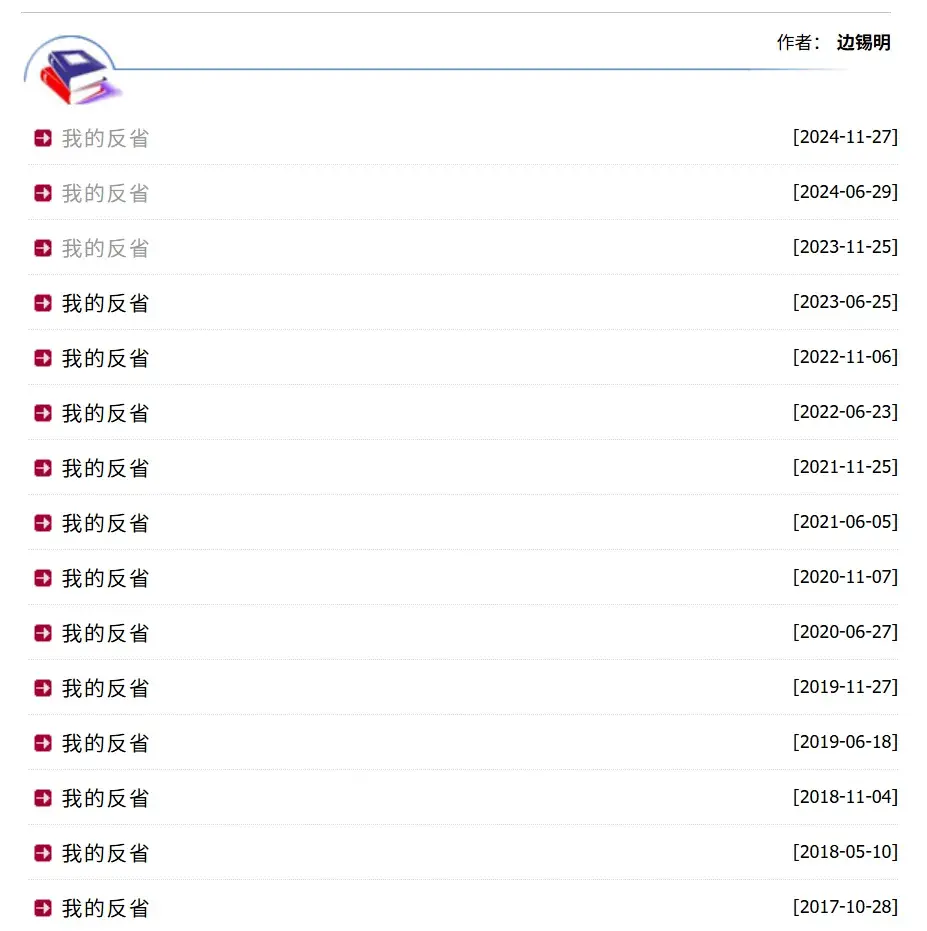927x931 pixels.
Task: Open 我的反省 entry from 2024-06-29
Action: tap(105, 194)
